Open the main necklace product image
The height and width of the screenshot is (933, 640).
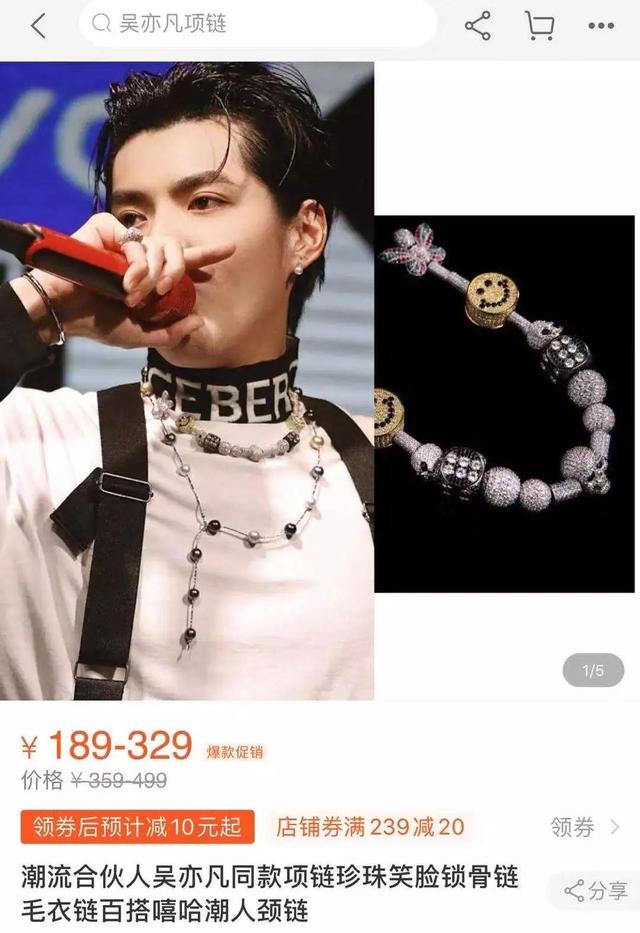click(320, 380)
